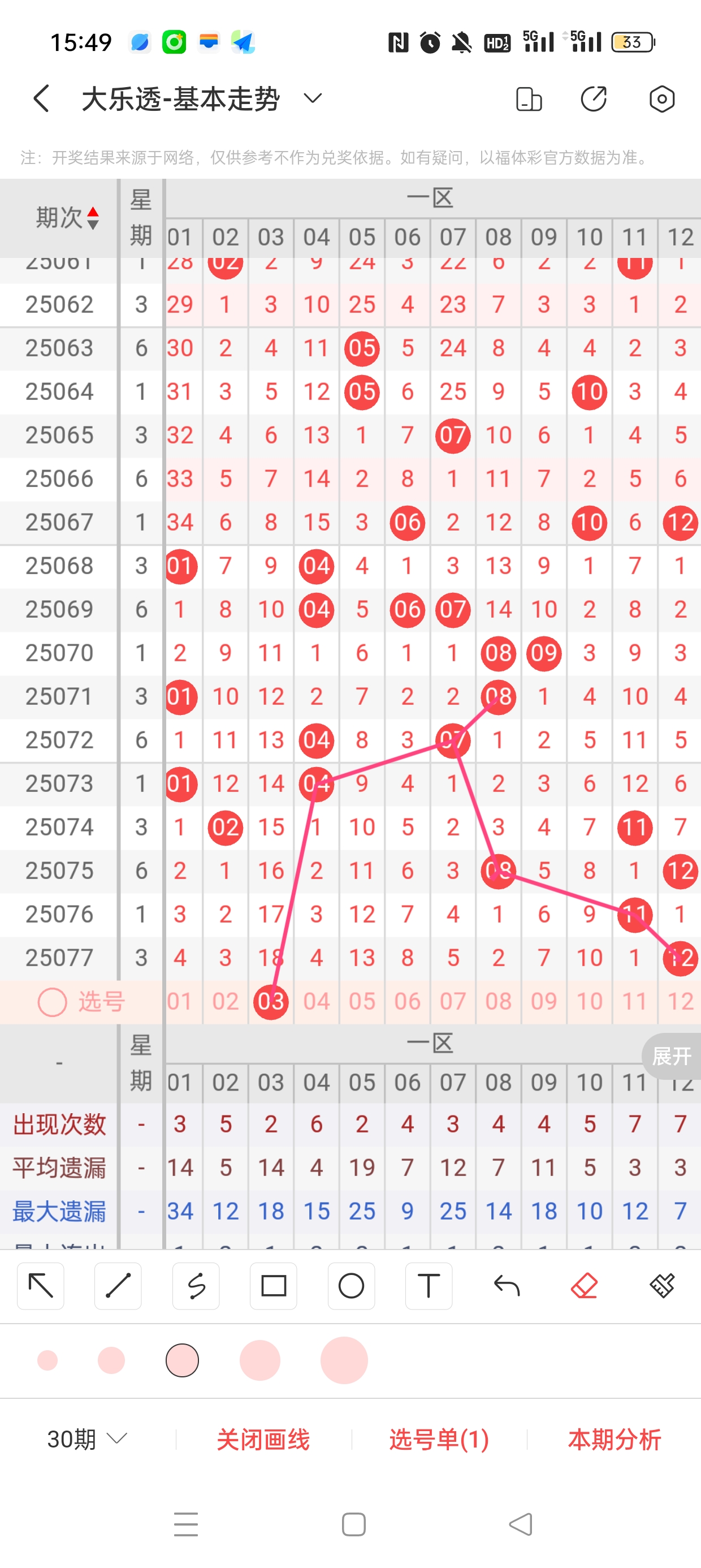701x1568 pixels.
Task: Toggle the 期次 sort order arrows
Action: point(93,217)
